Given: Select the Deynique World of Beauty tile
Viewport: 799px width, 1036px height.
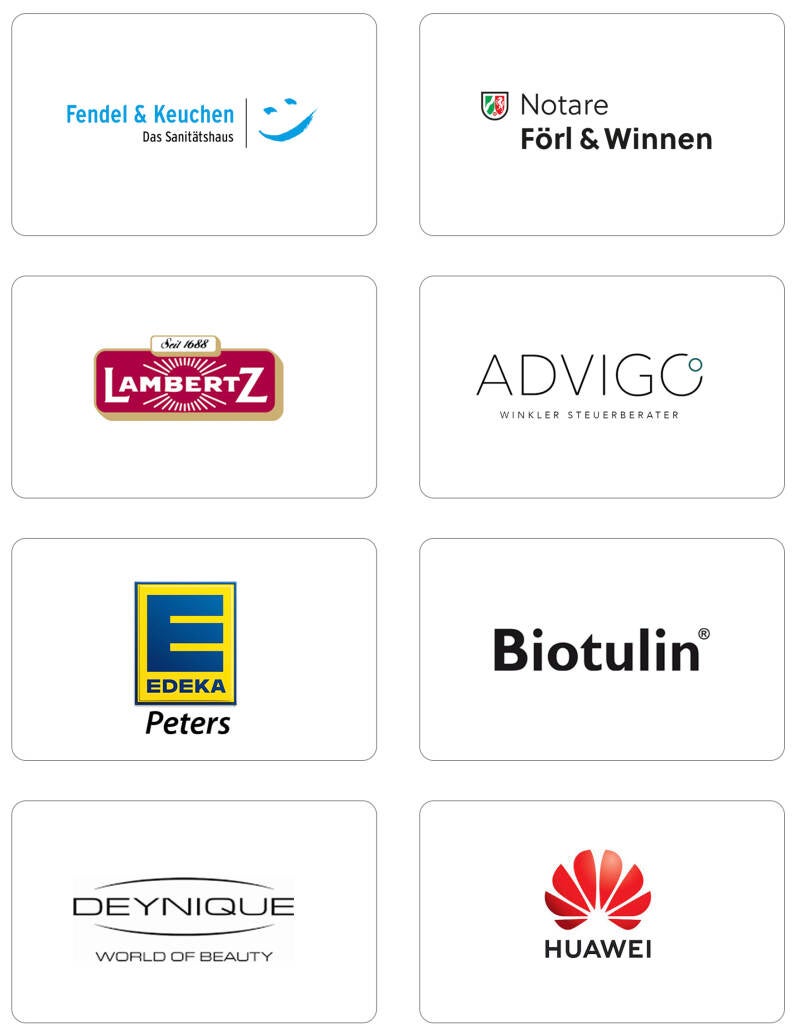Looking at the screenshot, I should [x=194, y=911].
